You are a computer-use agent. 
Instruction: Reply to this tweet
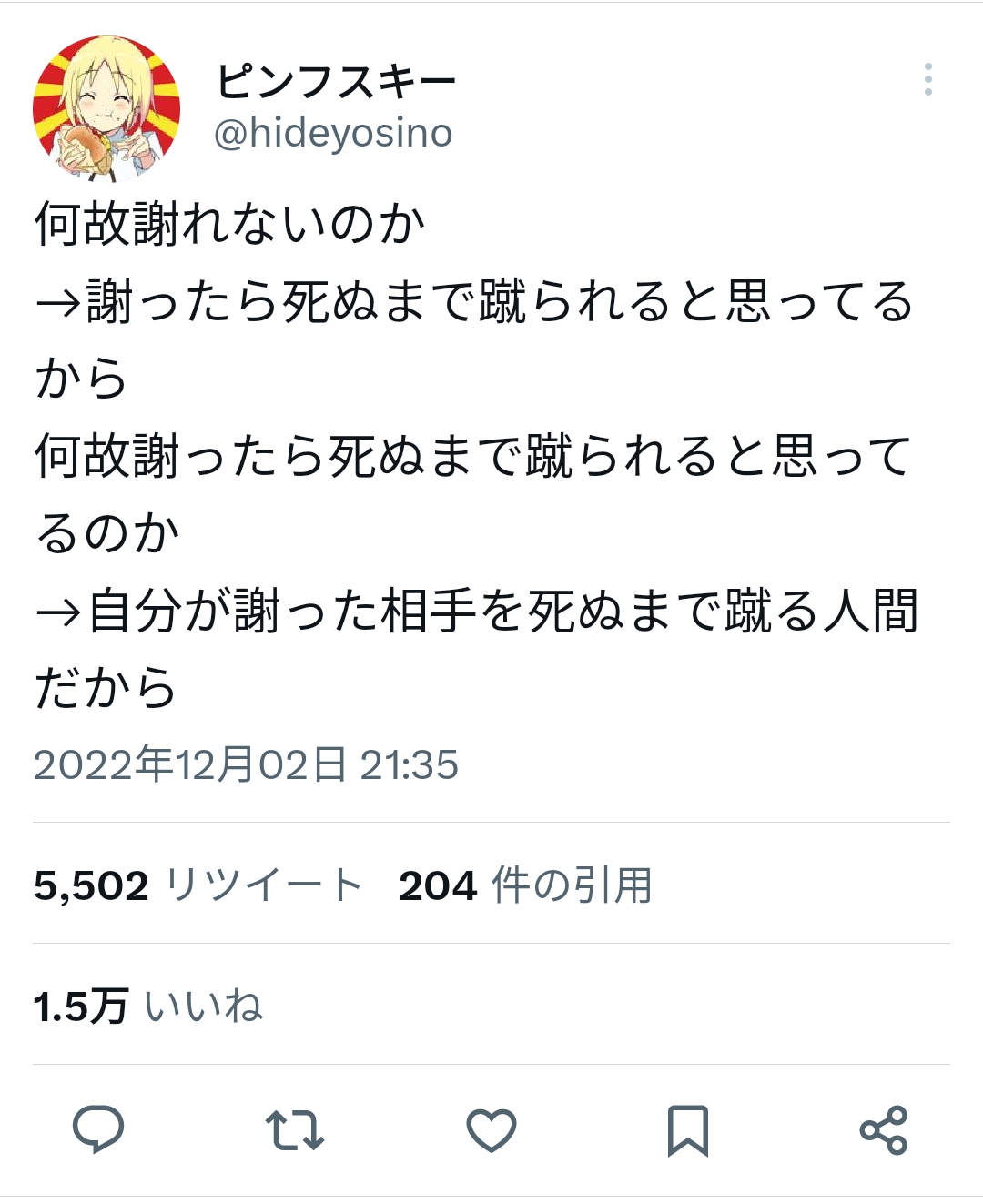coord(98,1130)
